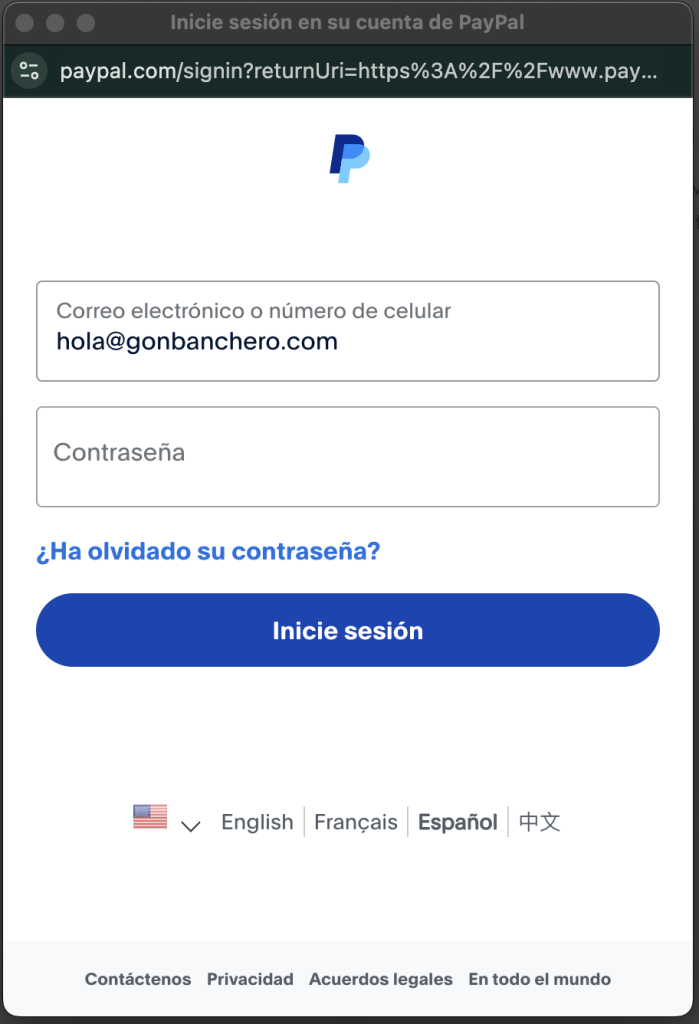Open the ¿Ha olvidado su contraseña? link
The height and width of the screenshot is (1024, 699).
click(x=208, y=551)
